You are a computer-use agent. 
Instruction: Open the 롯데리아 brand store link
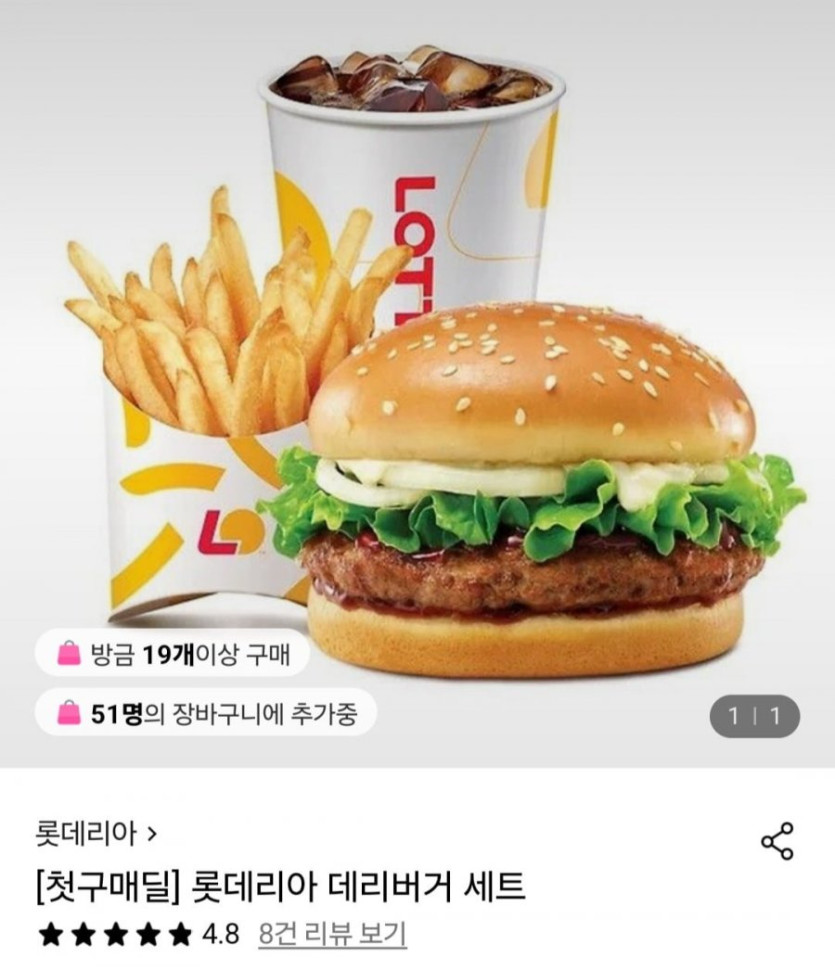(x=96, y=832)
